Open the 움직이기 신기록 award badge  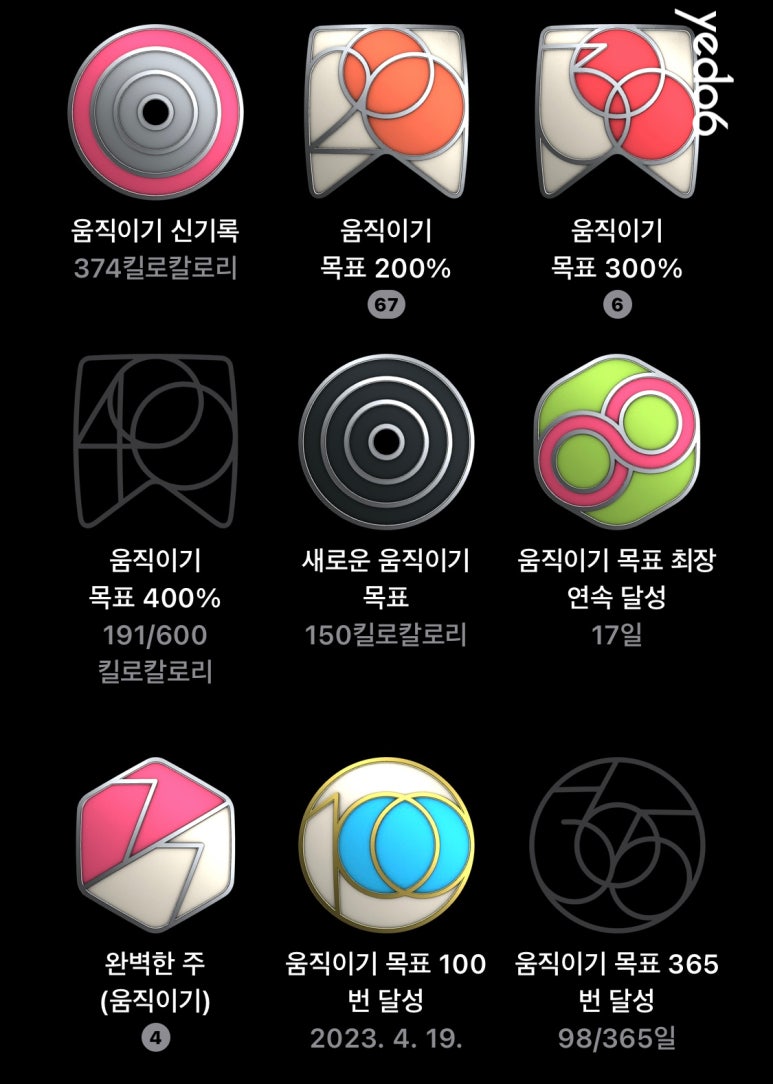pos(155,110)
